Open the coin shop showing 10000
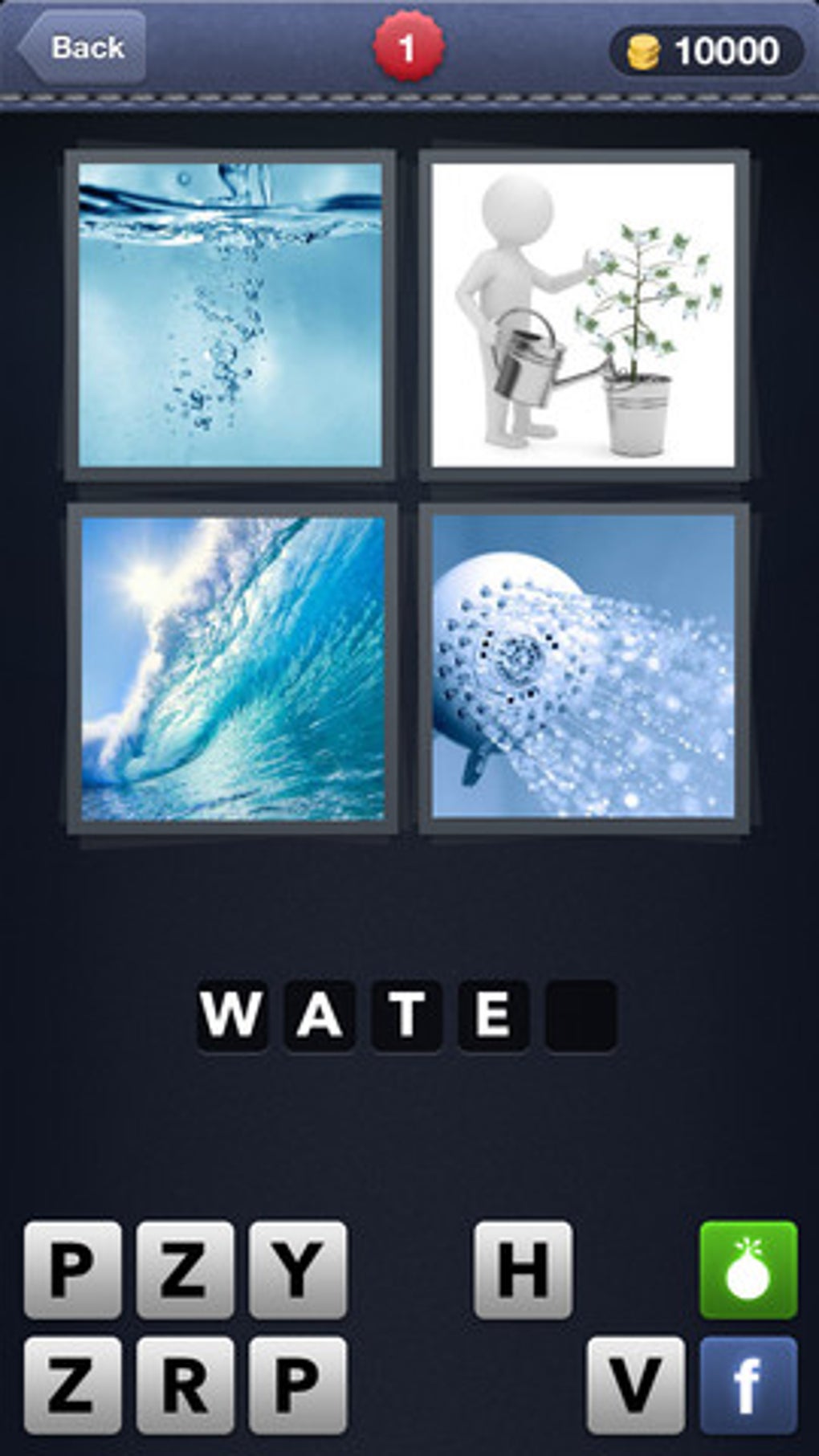Screen dimensions: 819x1456 click(707, 51)
